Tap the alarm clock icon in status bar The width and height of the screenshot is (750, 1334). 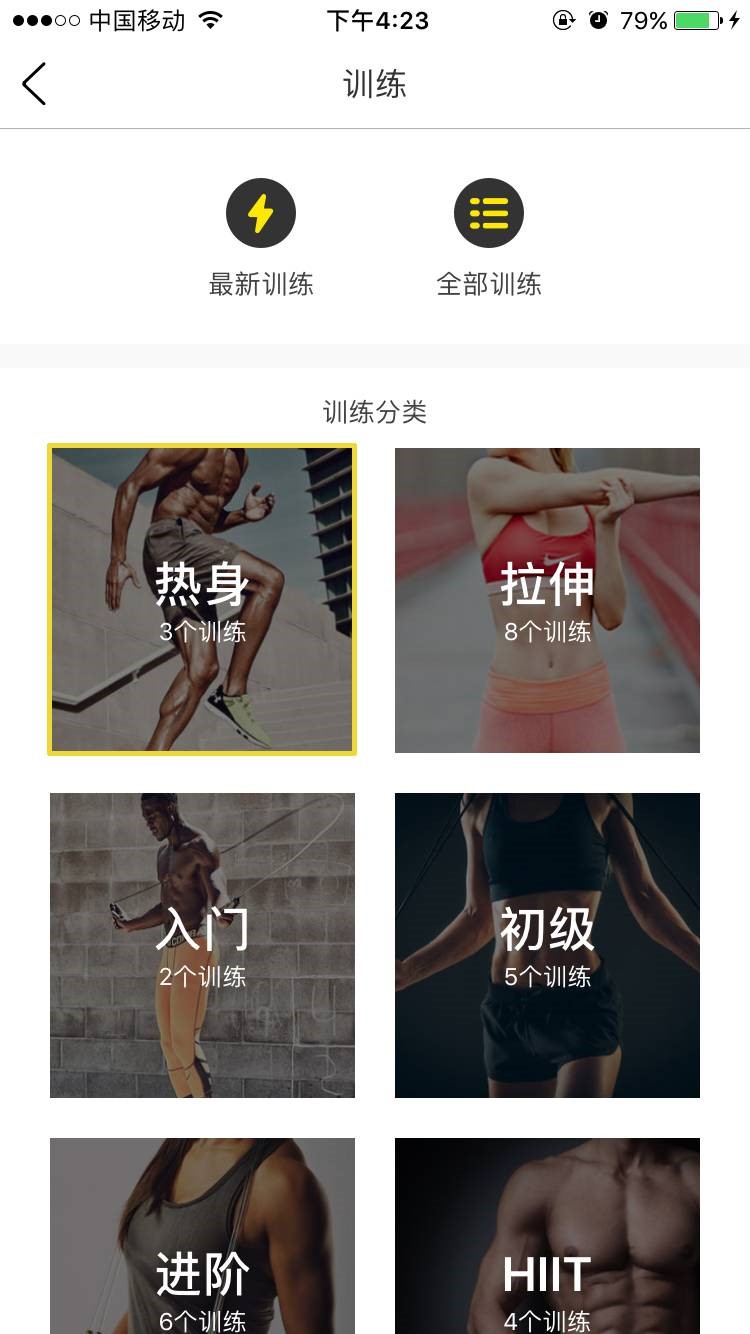tap(598, 18)
